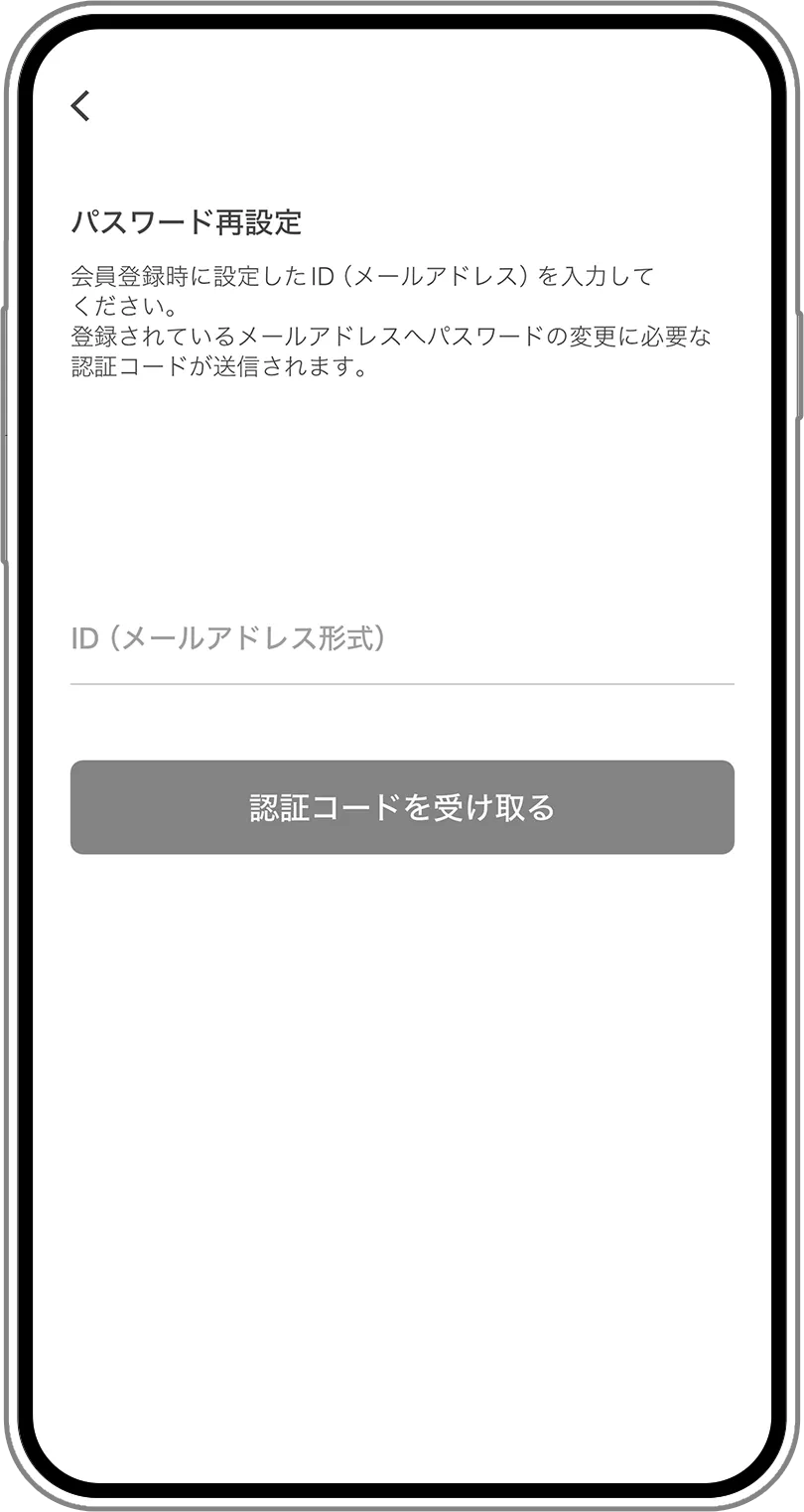Tap the 認証コードを受け取る button
Screen dimensions: 804x1512
point(402,807)
